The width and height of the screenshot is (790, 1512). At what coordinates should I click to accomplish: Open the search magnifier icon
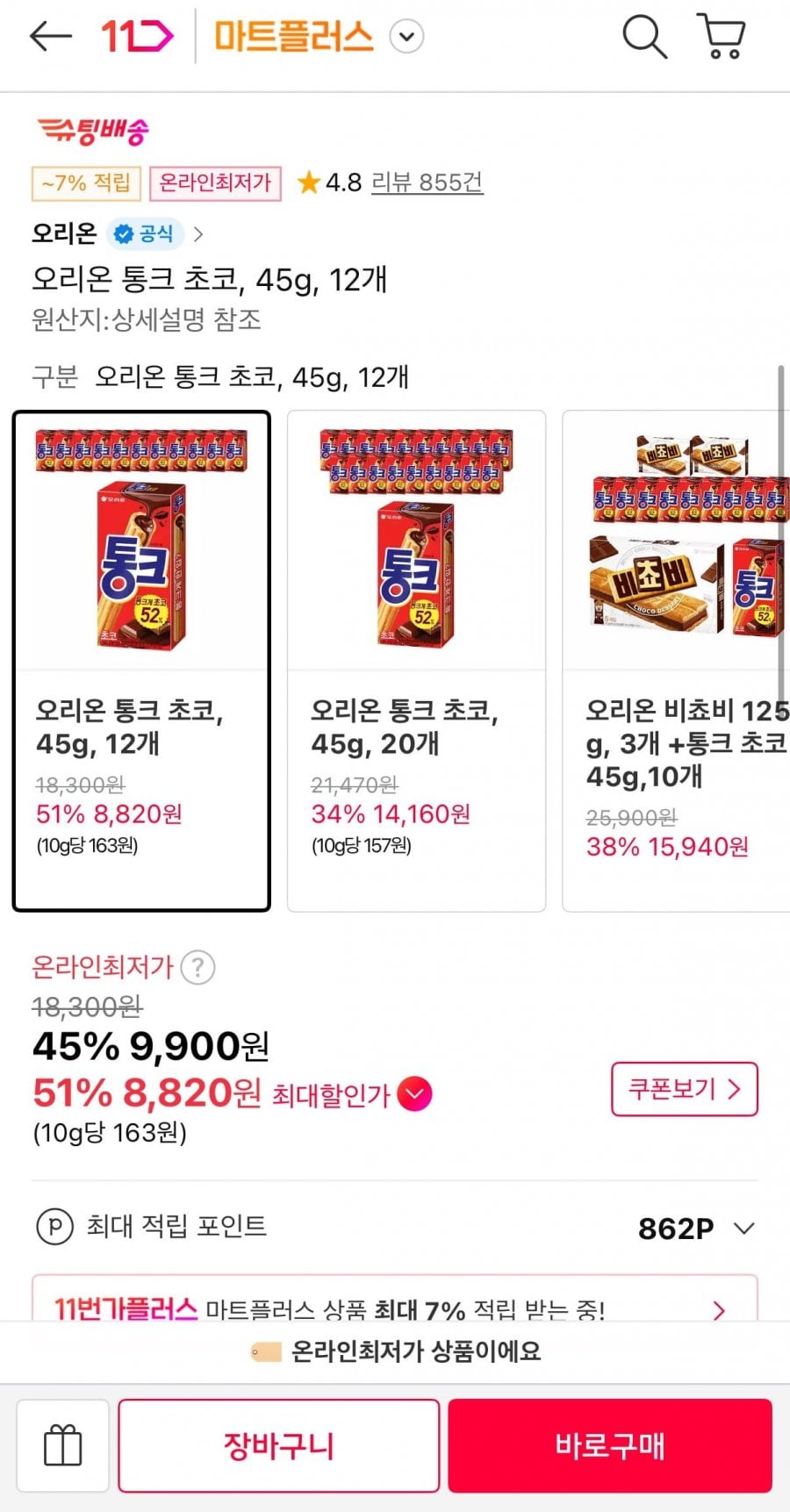pyautogui.click(x=644, y=37)
